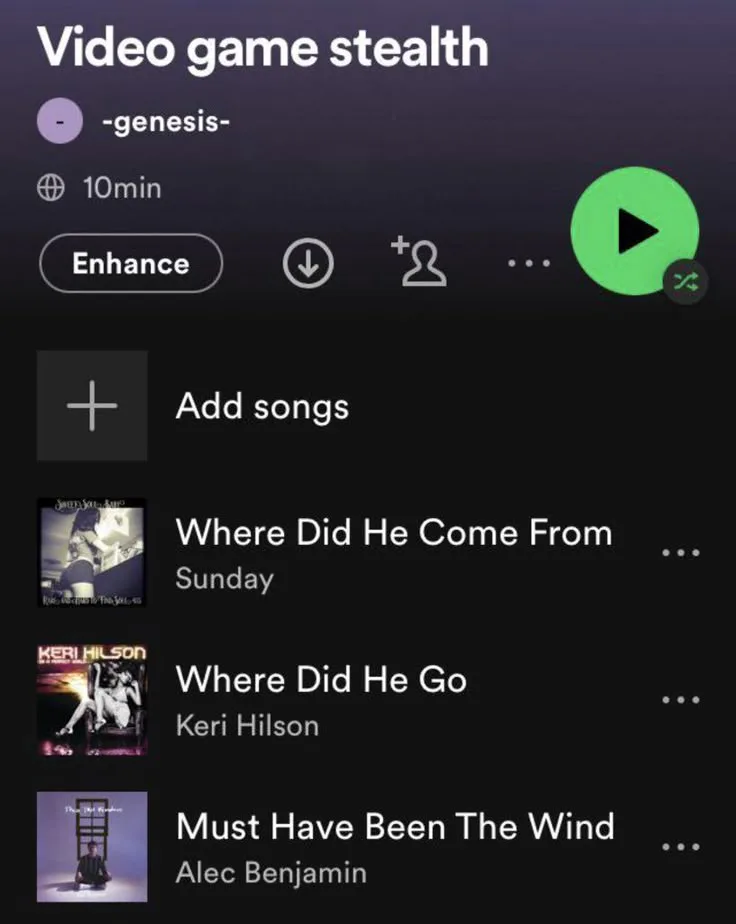Play the Video game stealth playlist

(x=634, y=231)
